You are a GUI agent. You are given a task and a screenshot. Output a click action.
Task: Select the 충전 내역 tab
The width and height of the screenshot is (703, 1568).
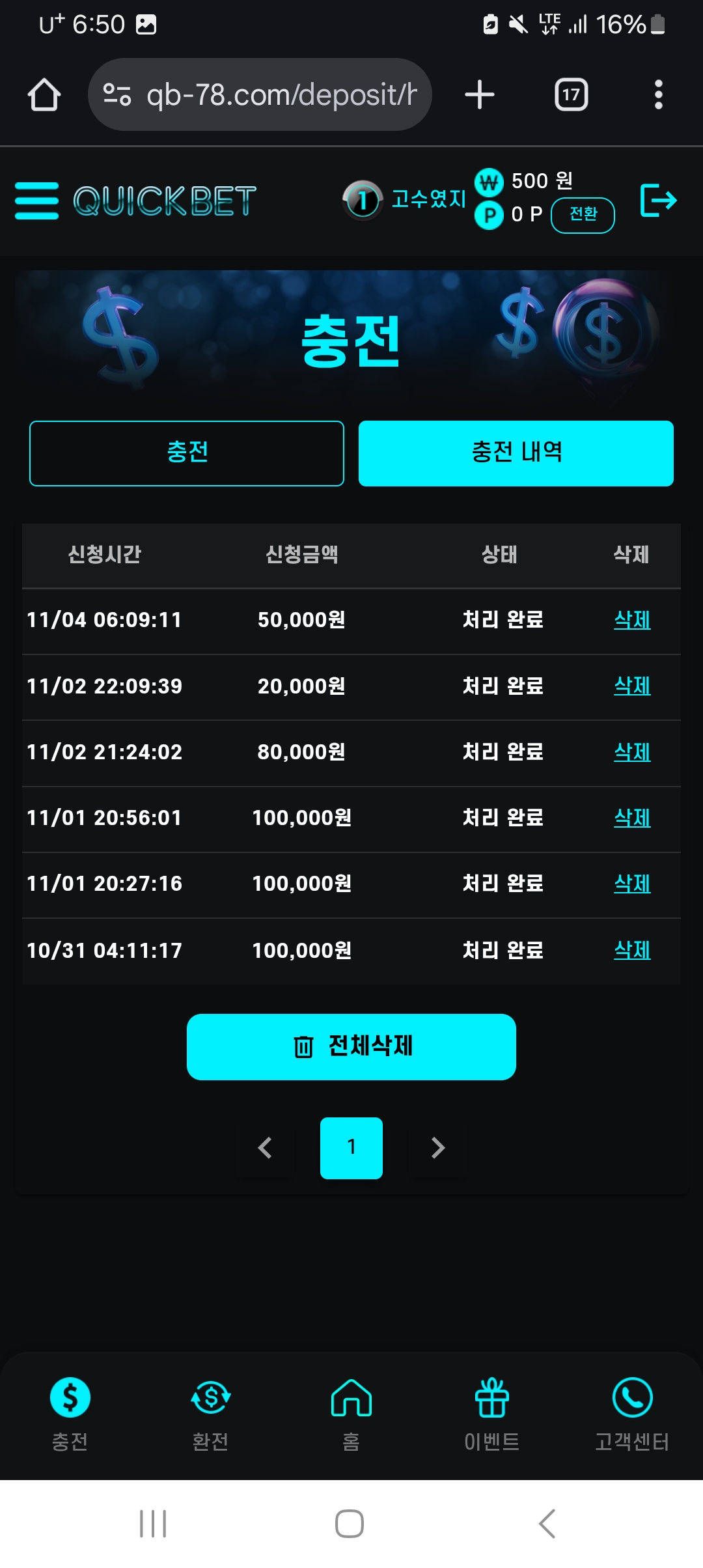pyautogui.click(x=516, y=453)
